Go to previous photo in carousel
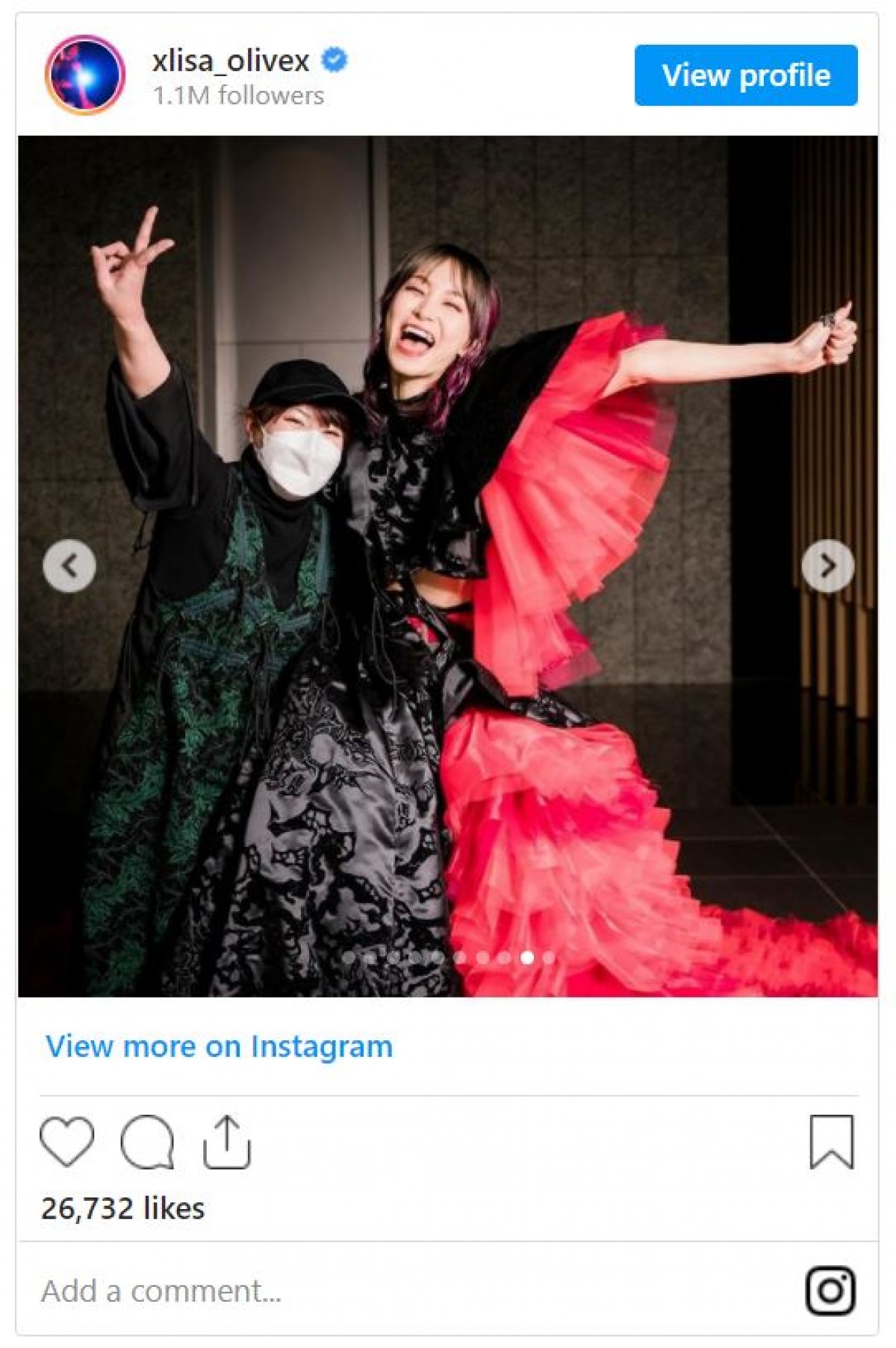This screenshot has height=1348, width=896. 69,566
